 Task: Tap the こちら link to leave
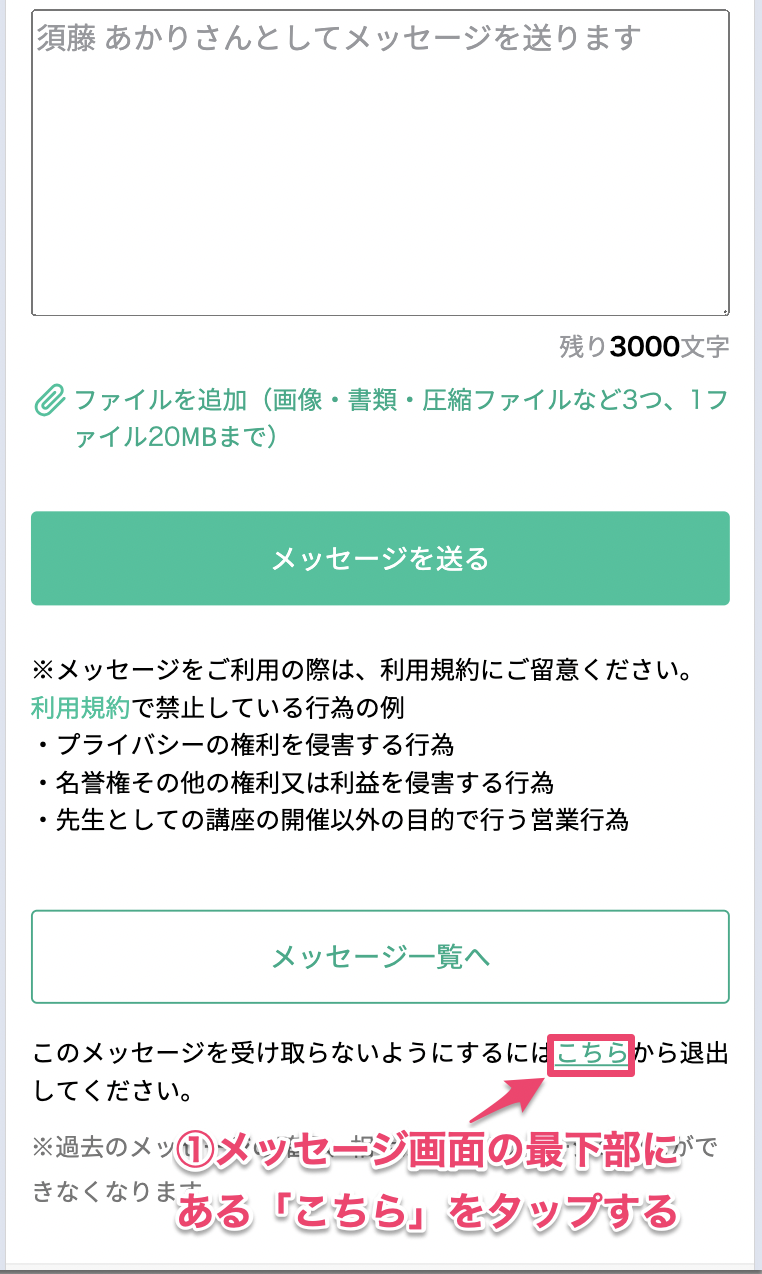pos(592,1053)
